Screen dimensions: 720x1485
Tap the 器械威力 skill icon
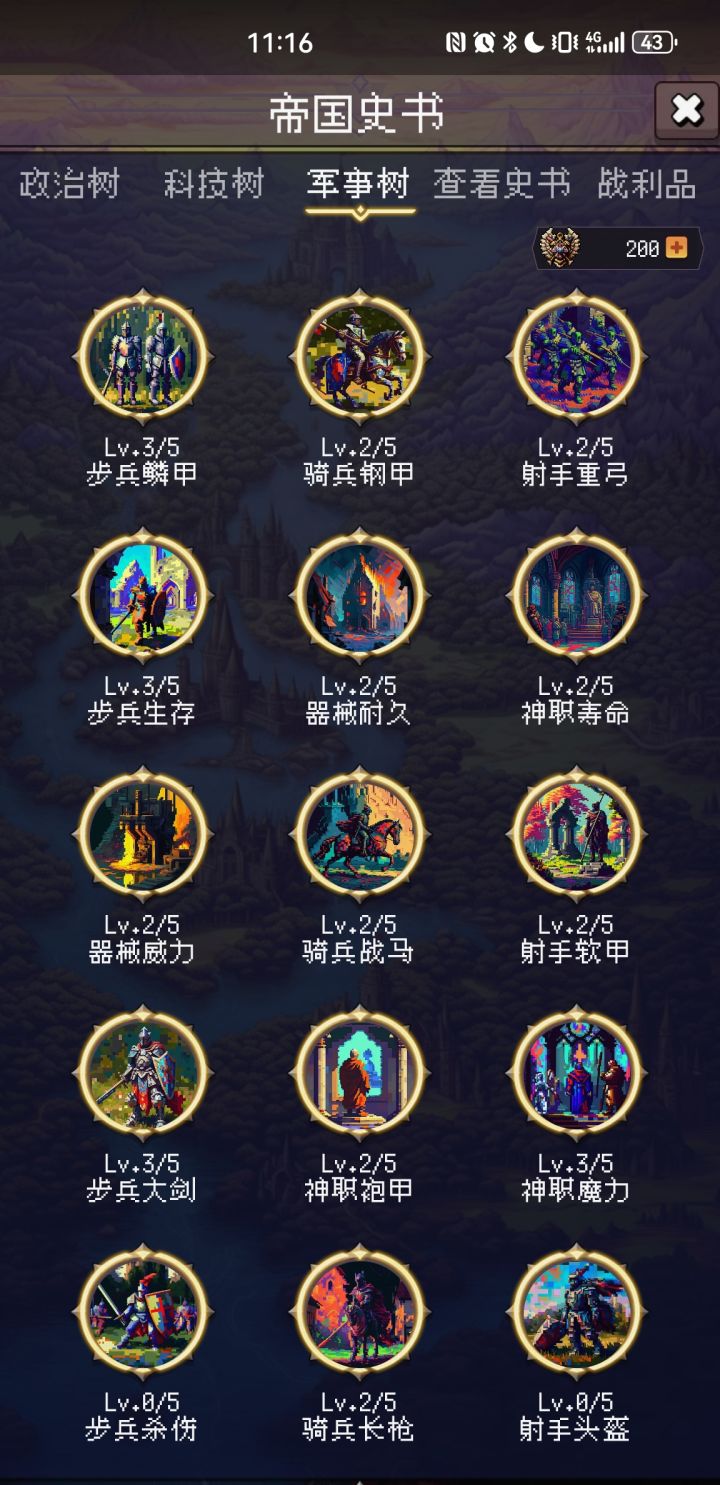tap(143, 840)
